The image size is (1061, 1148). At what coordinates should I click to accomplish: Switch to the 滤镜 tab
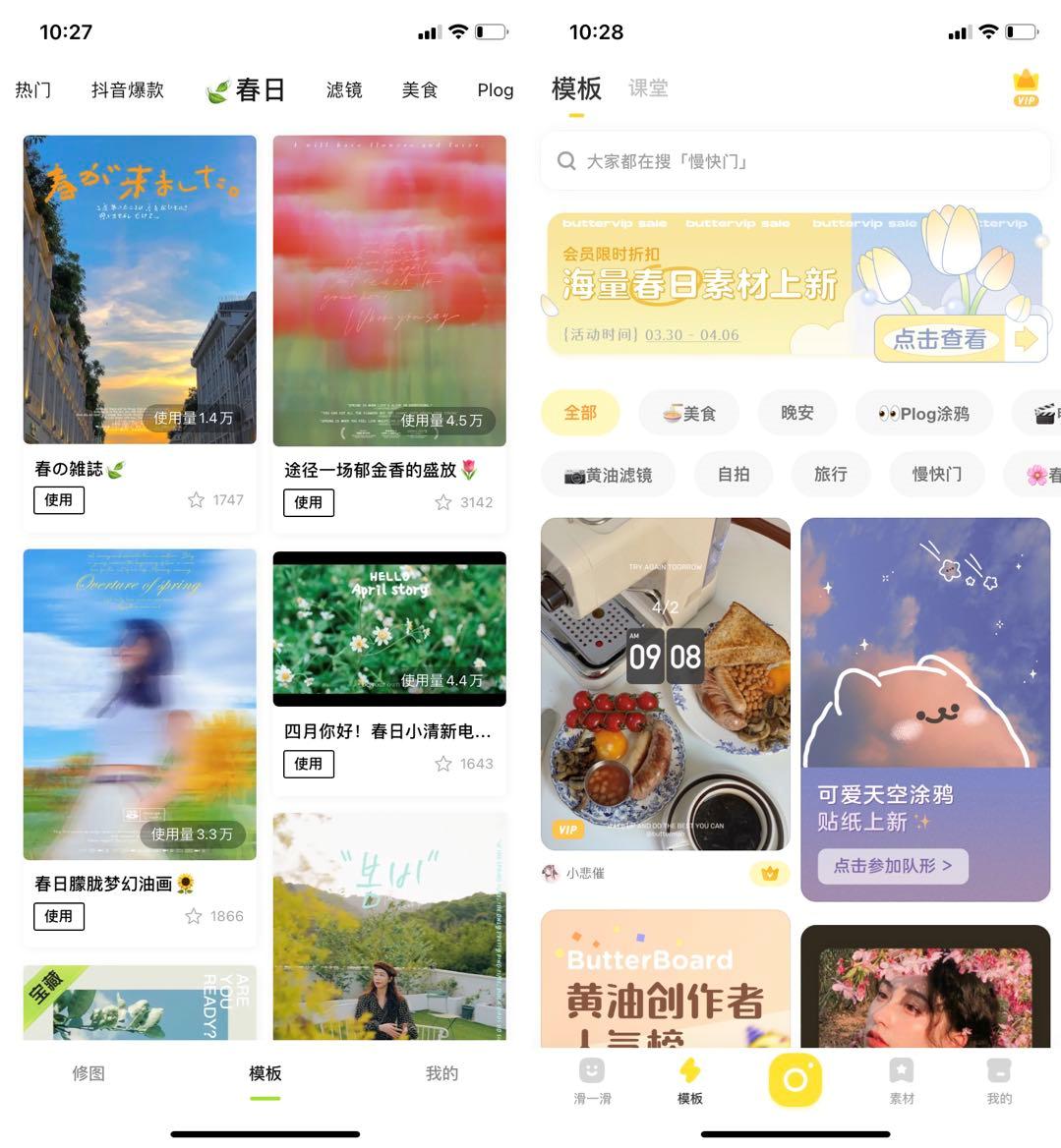[342, 89]
